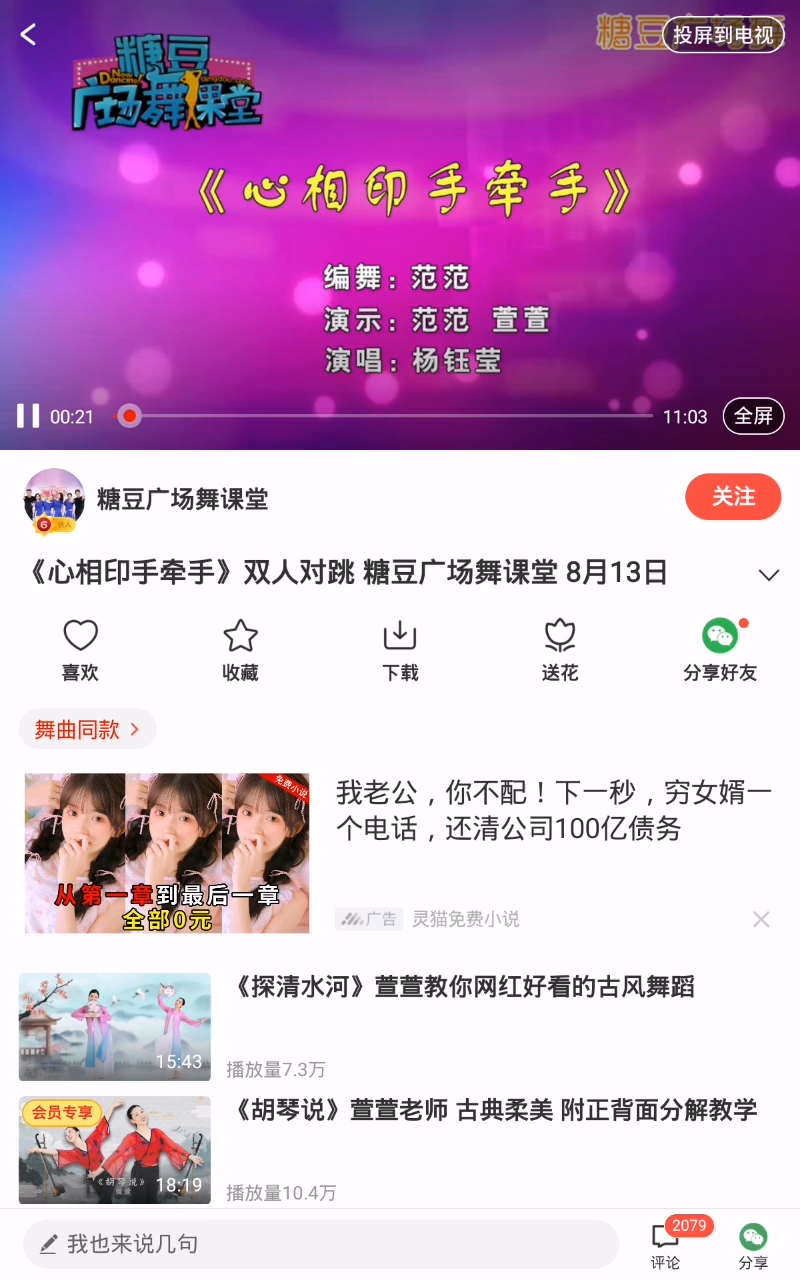Open the 舞曲同款 chip
The width and height of the screenshot is (800, 1280).
(x=87, y=729)
